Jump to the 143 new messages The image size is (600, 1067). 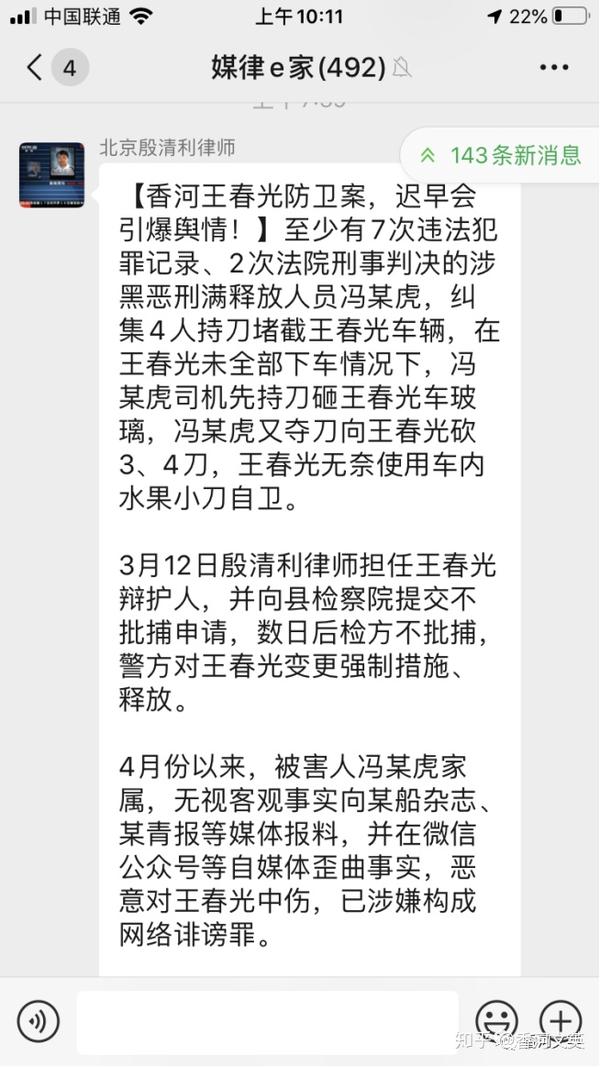point(501,155)
